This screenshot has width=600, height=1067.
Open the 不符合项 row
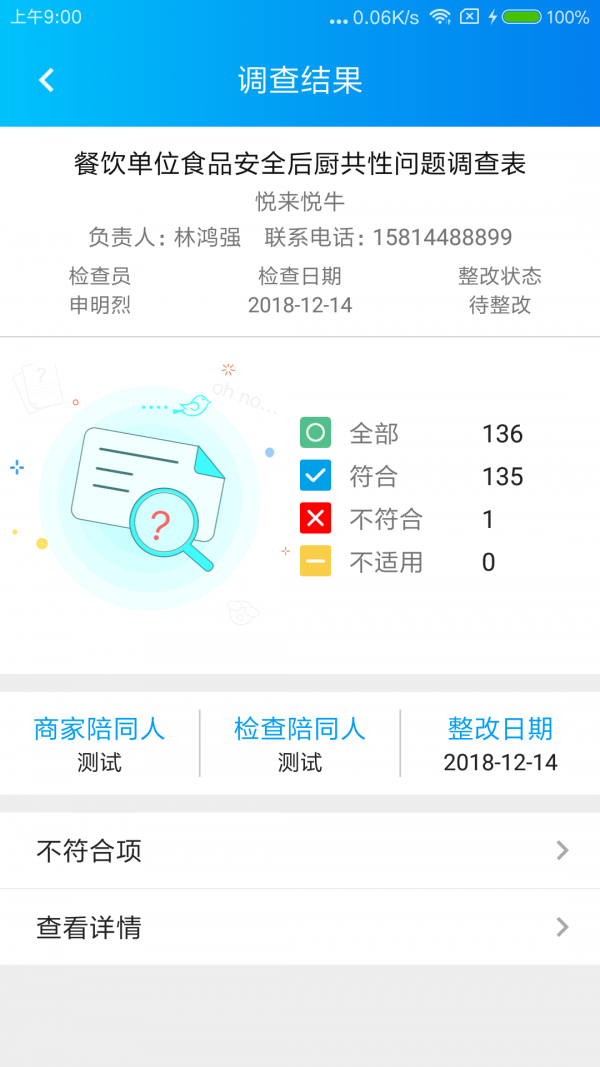tap(300, 851)
